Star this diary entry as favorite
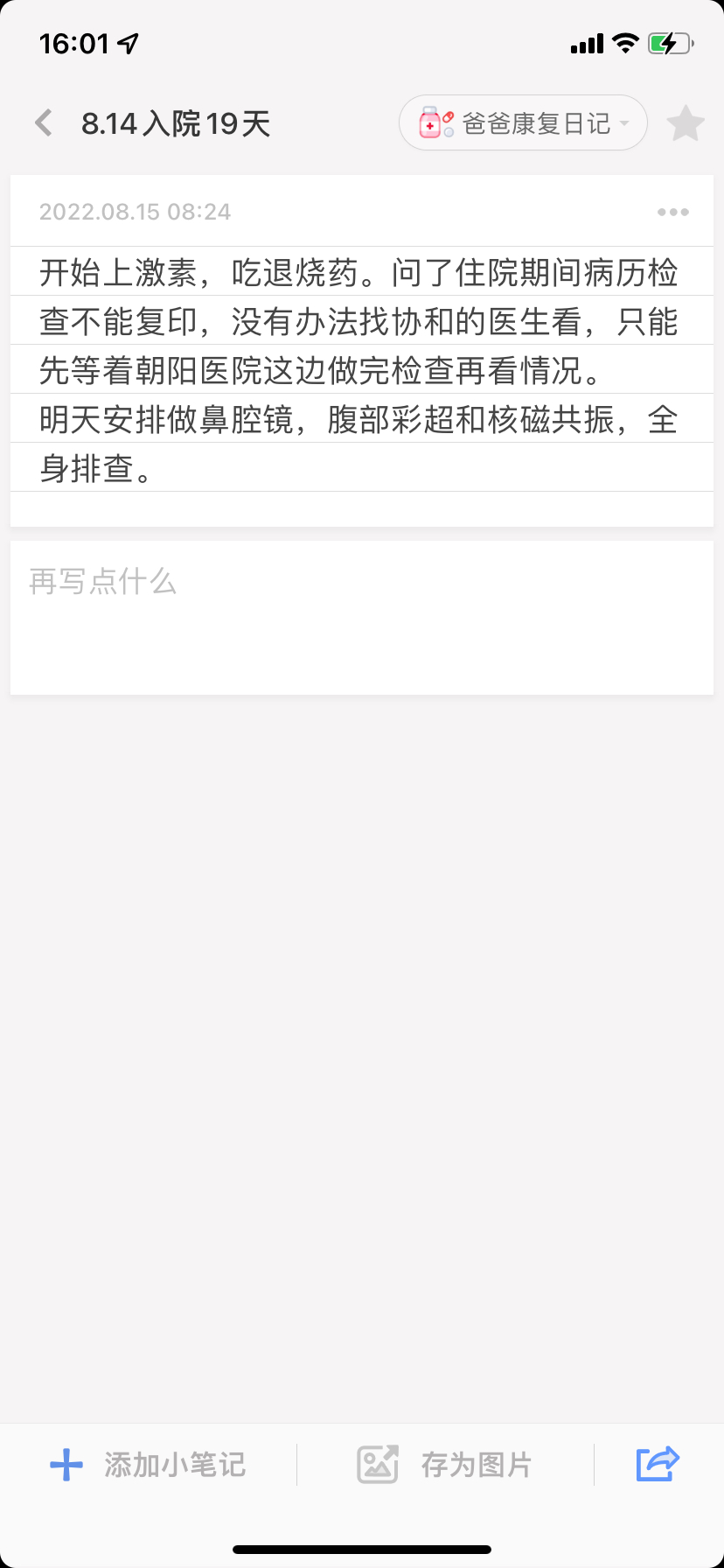Viewport: 724px width, 1568px height. click(x=686, y=123)
